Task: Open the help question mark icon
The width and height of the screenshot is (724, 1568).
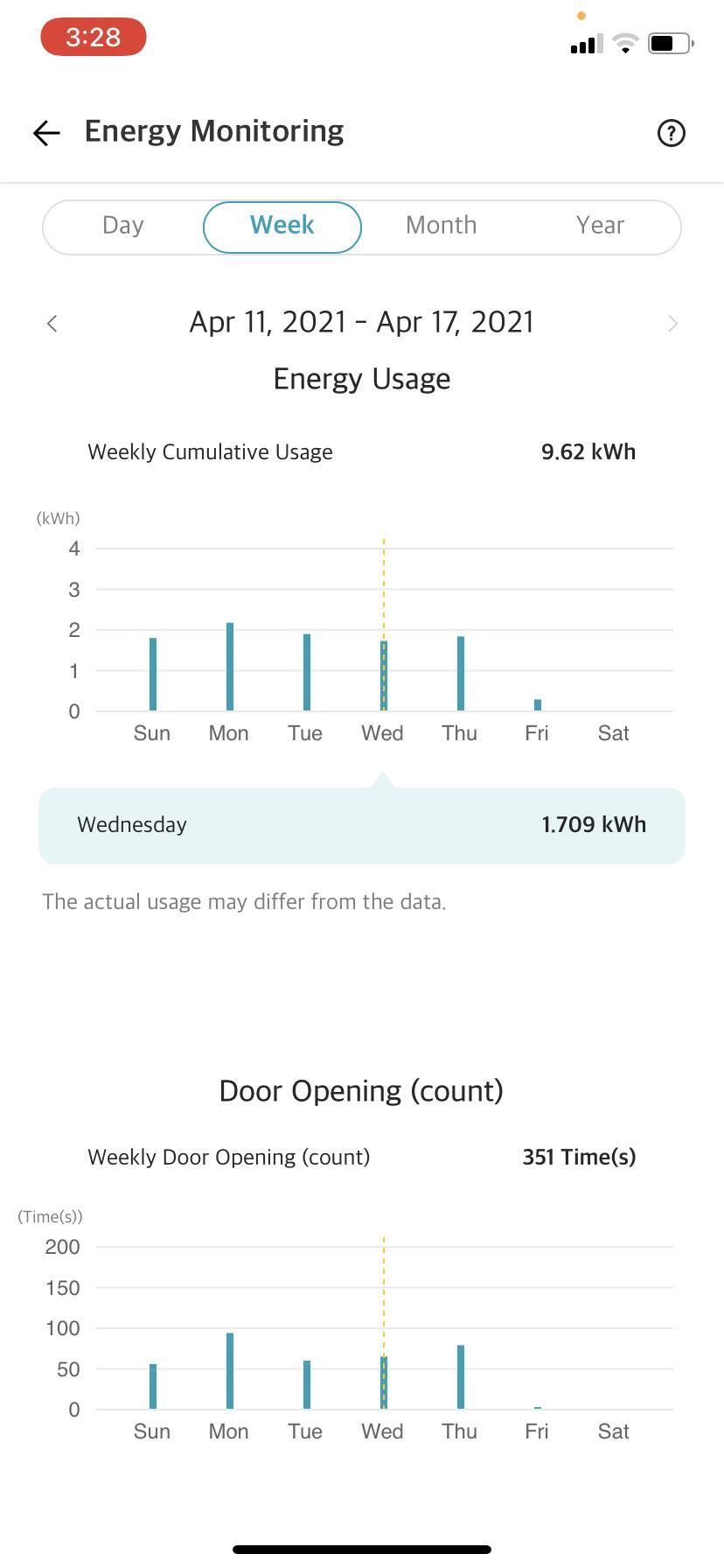Action: pyautogui.click(x=671, y=133)
